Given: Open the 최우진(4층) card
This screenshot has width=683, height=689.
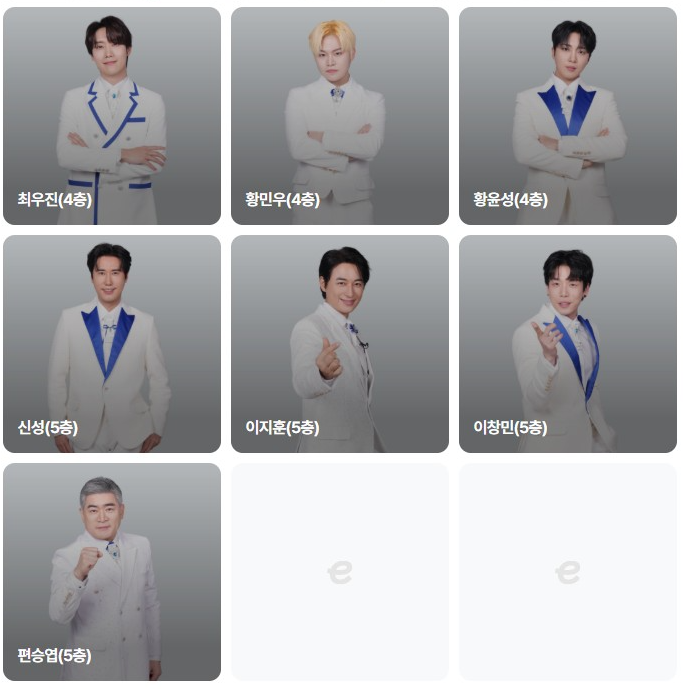Looking at the screenshot, I should click(x=112, y=116).
